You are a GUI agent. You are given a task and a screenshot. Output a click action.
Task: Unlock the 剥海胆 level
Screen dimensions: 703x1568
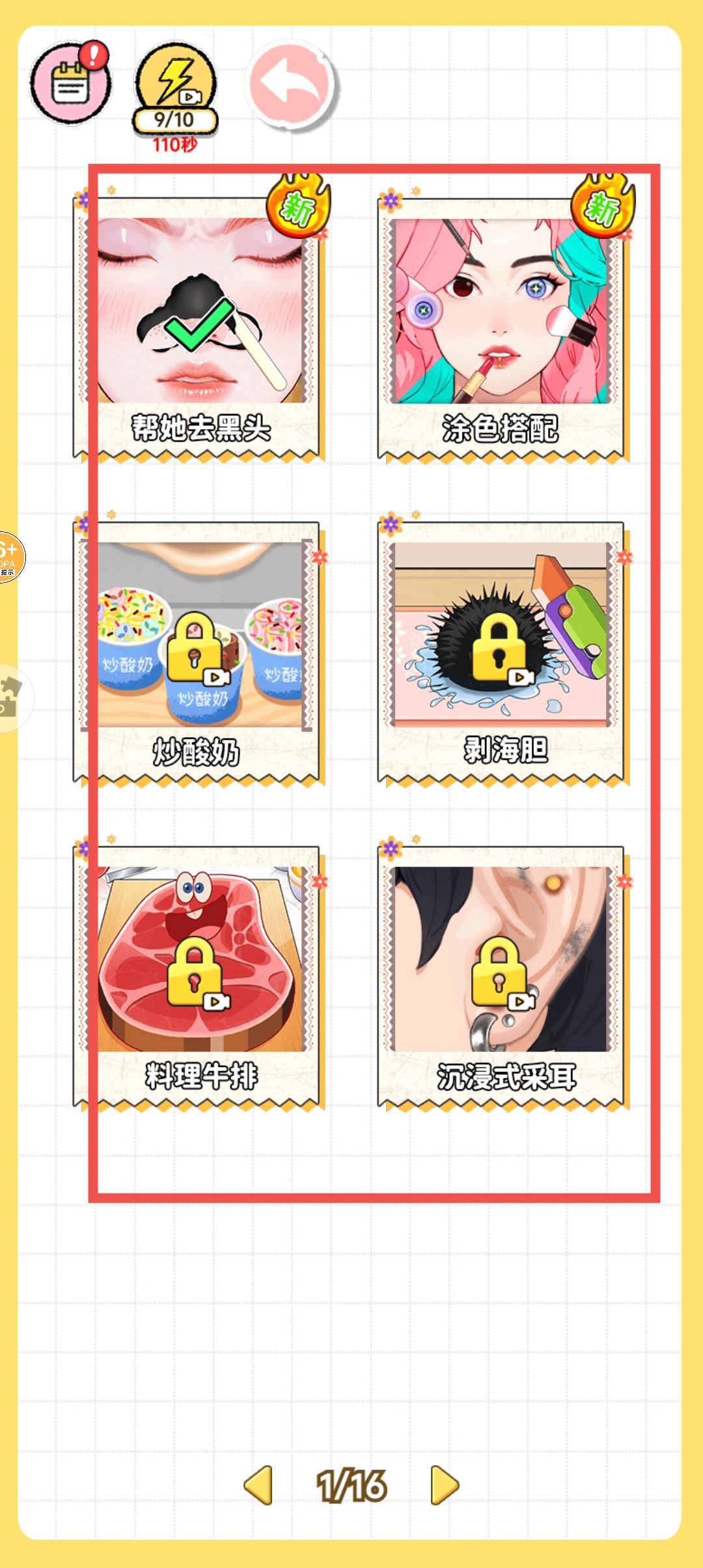[501, 649]
